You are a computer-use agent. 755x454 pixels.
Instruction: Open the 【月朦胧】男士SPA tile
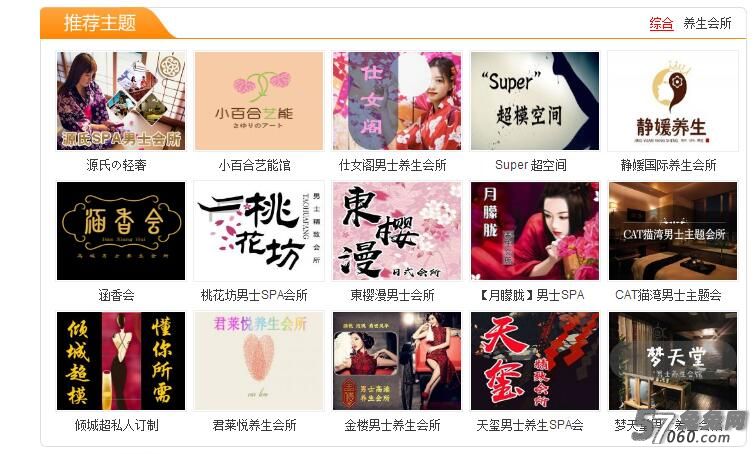[535, 231]
